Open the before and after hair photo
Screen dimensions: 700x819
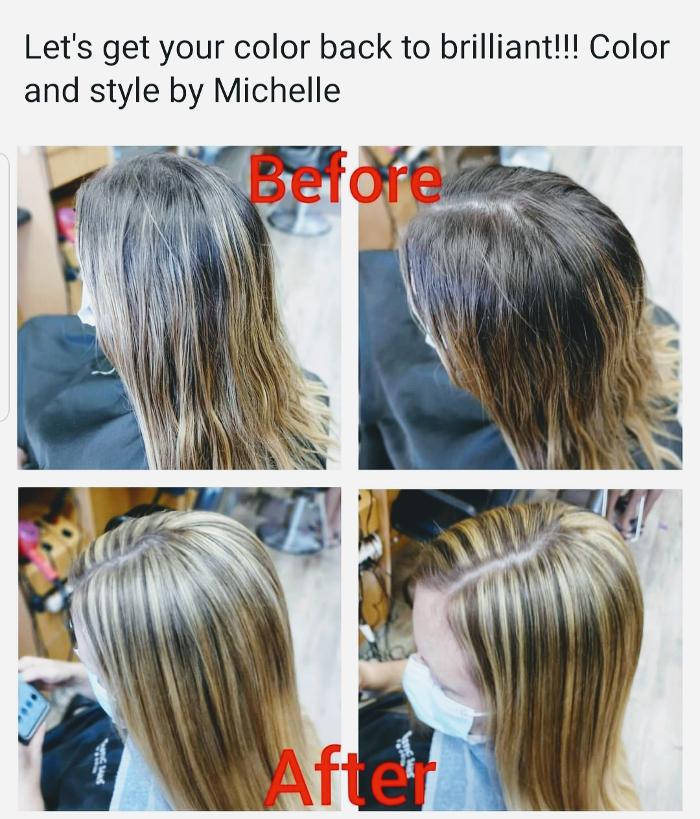coord(350,478)
